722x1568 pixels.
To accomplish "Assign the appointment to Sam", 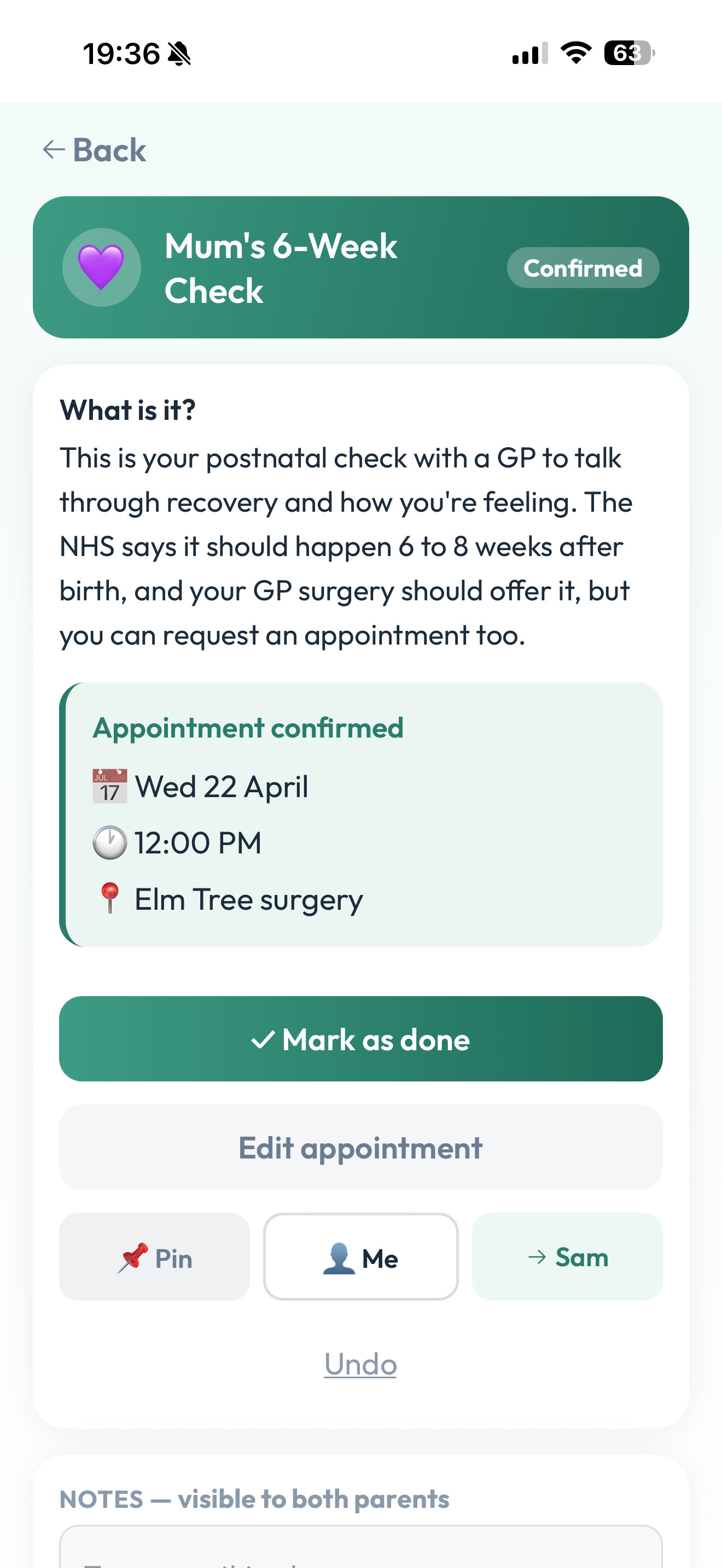I will (567, 1257).
